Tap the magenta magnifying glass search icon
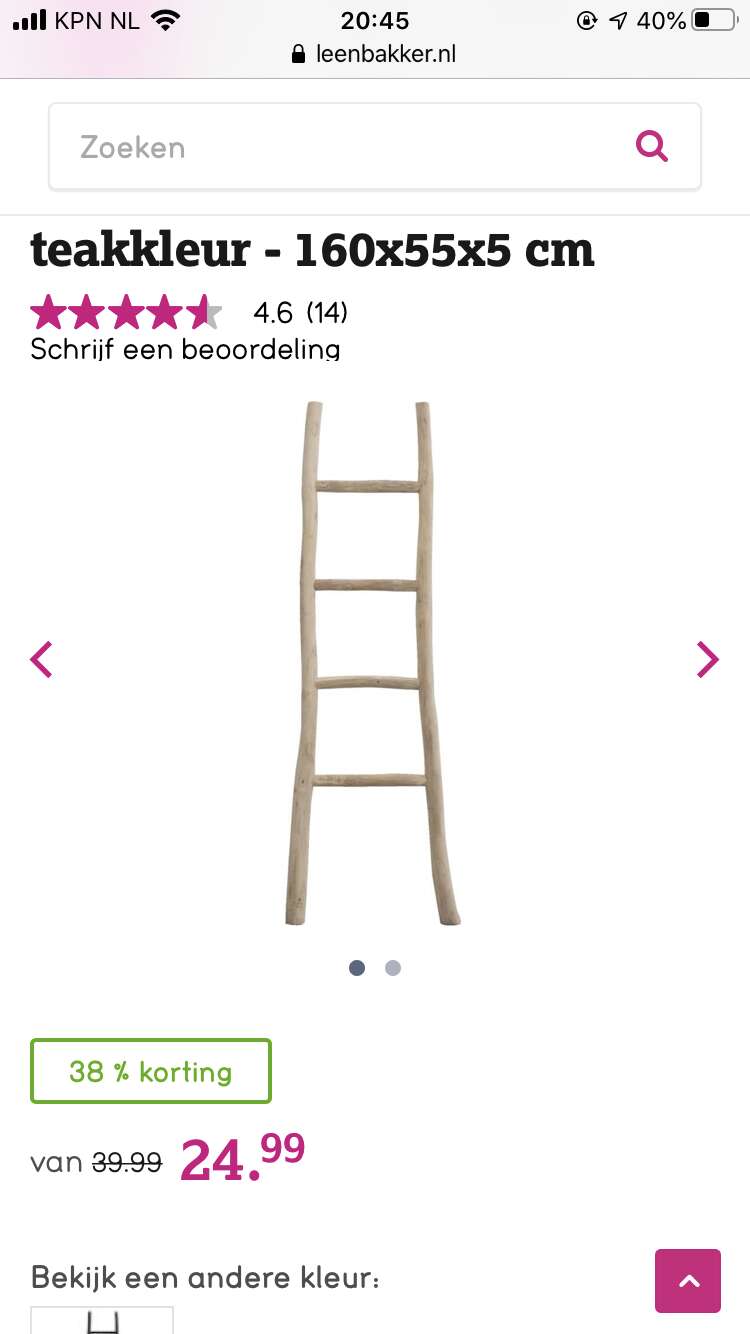 point(652,147)
